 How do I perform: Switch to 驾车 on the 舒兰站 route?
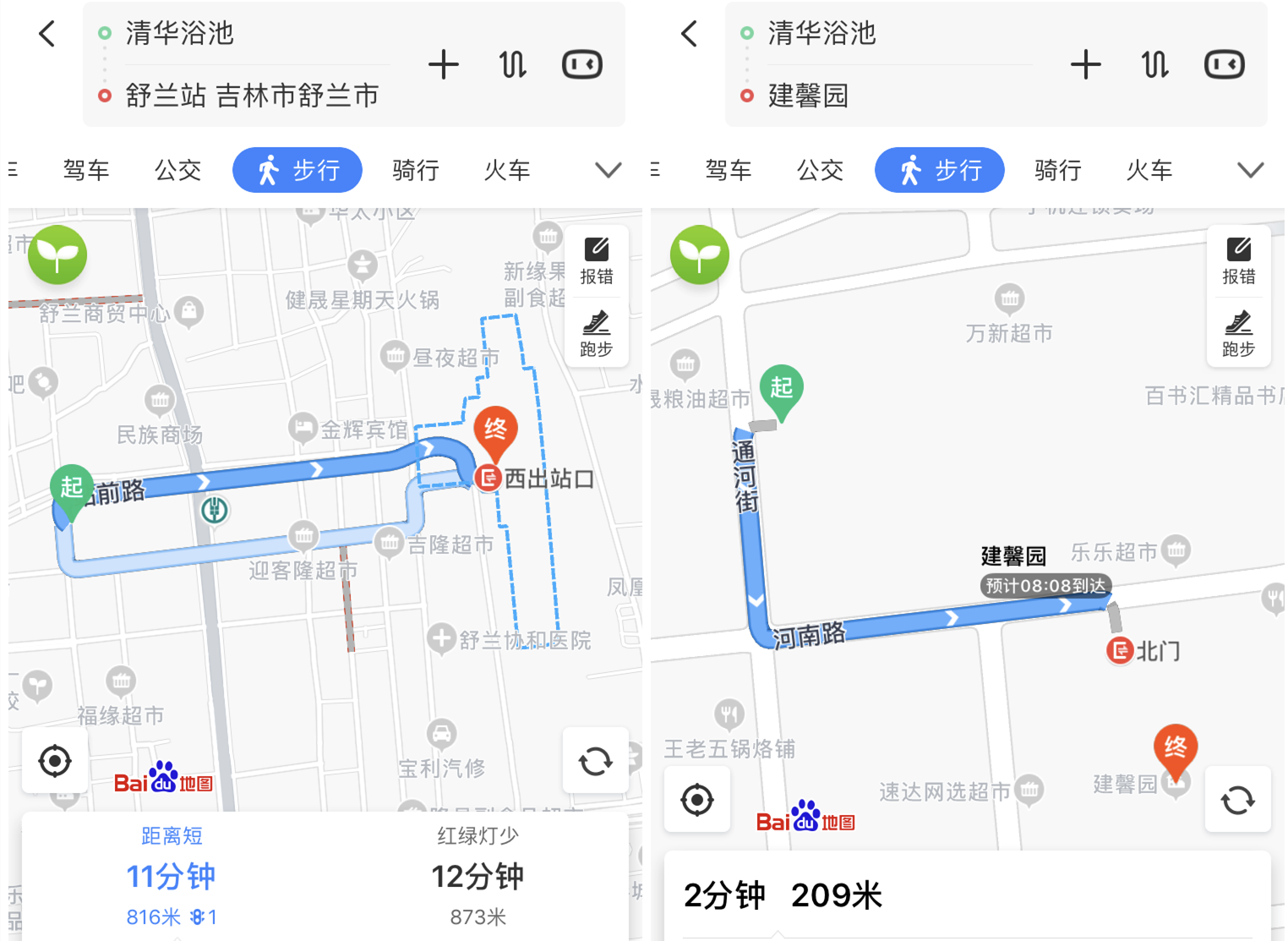pyautogui.click(x=86, y=170)
